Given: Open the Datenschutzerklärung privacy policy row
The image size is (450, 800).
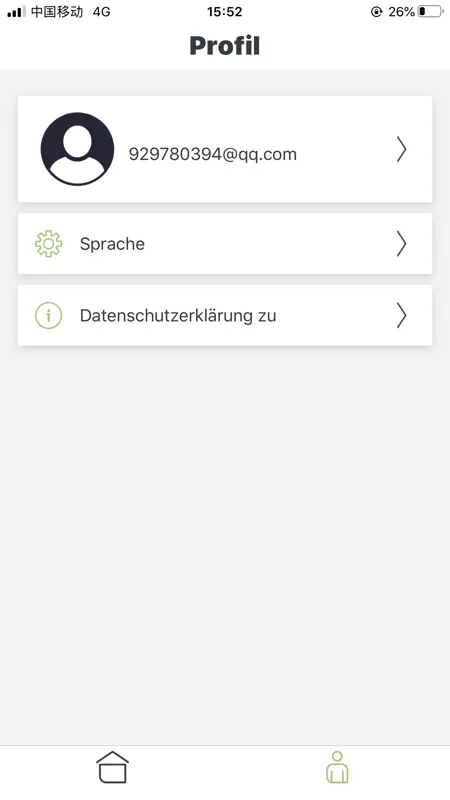Looking at the screenshot, I should point(225,316).
